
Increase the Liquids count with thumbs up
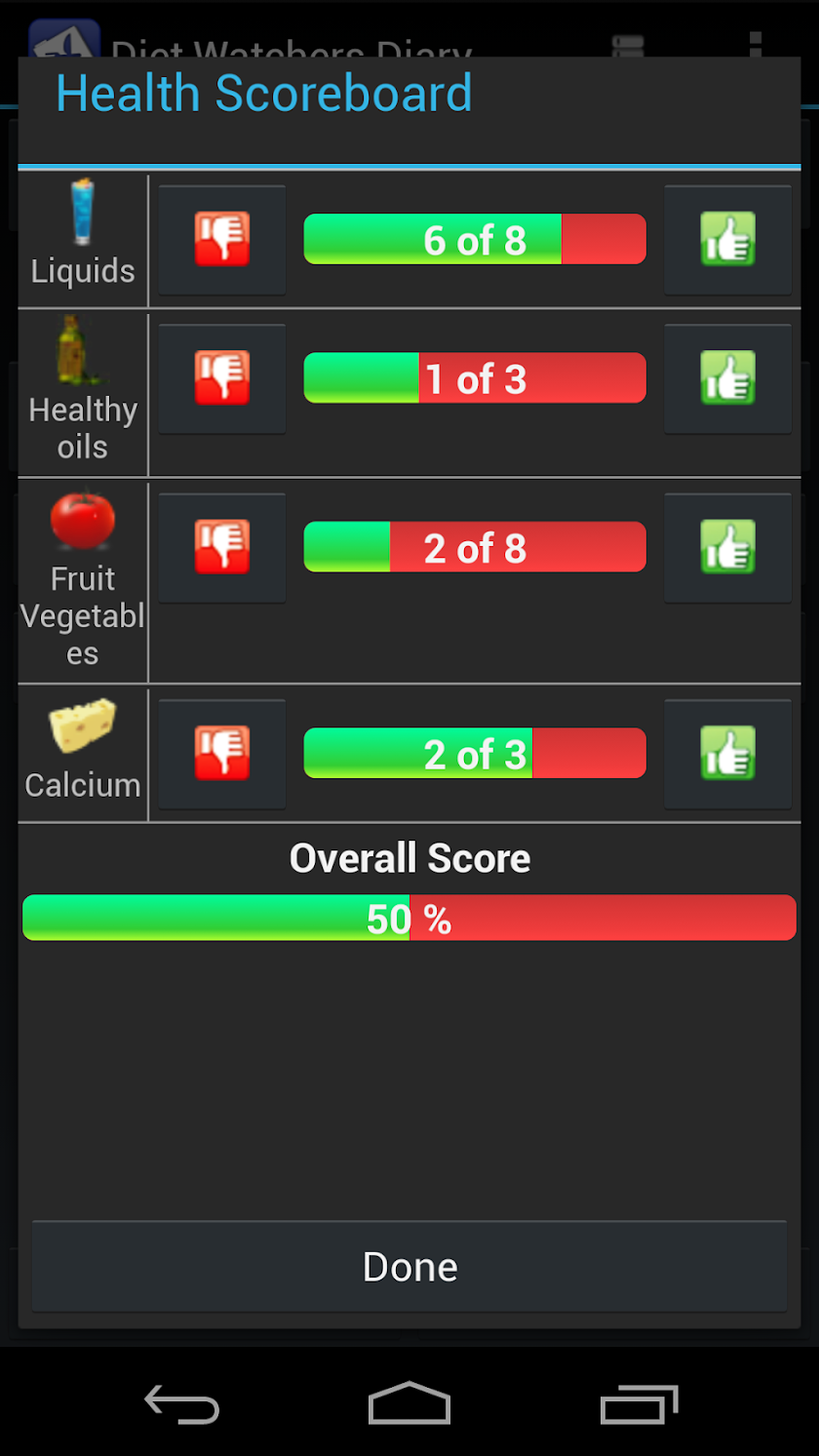727,240
